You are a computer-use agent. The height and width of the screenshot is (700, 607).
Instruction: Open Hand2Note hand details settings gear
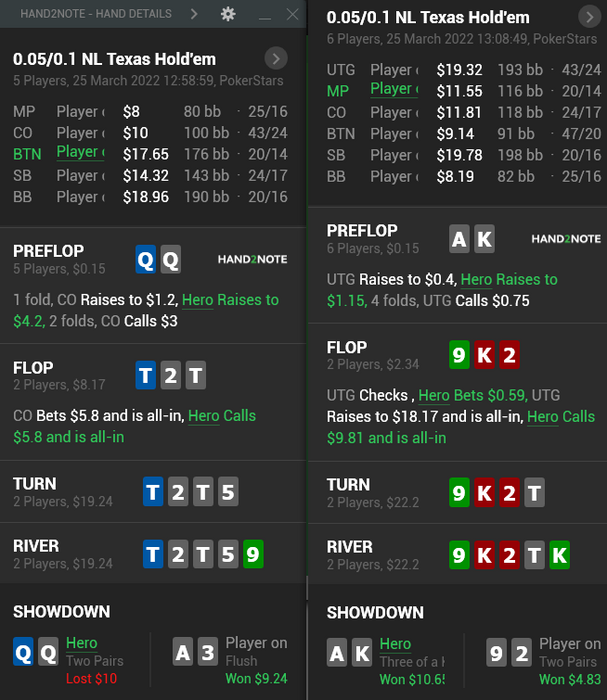click(228, 14)
